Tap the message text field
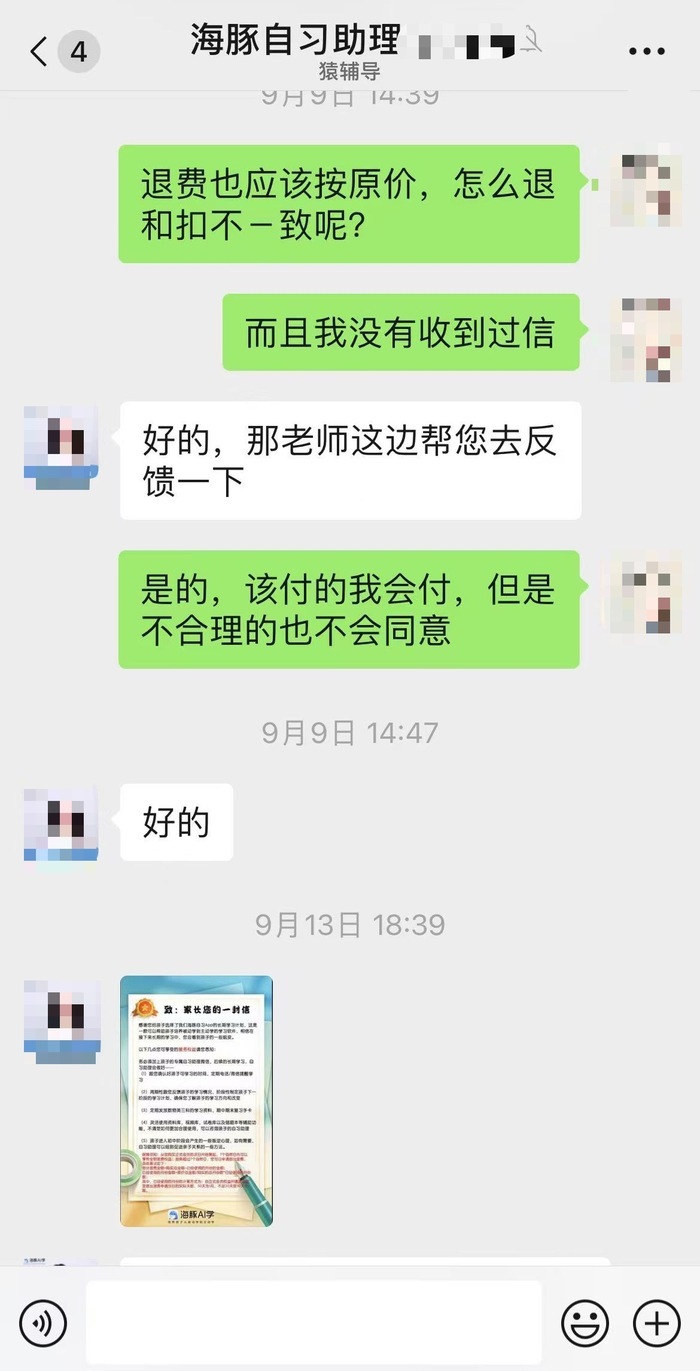The height and width of the screenshot is (1371, 700). coord(313,1322)
